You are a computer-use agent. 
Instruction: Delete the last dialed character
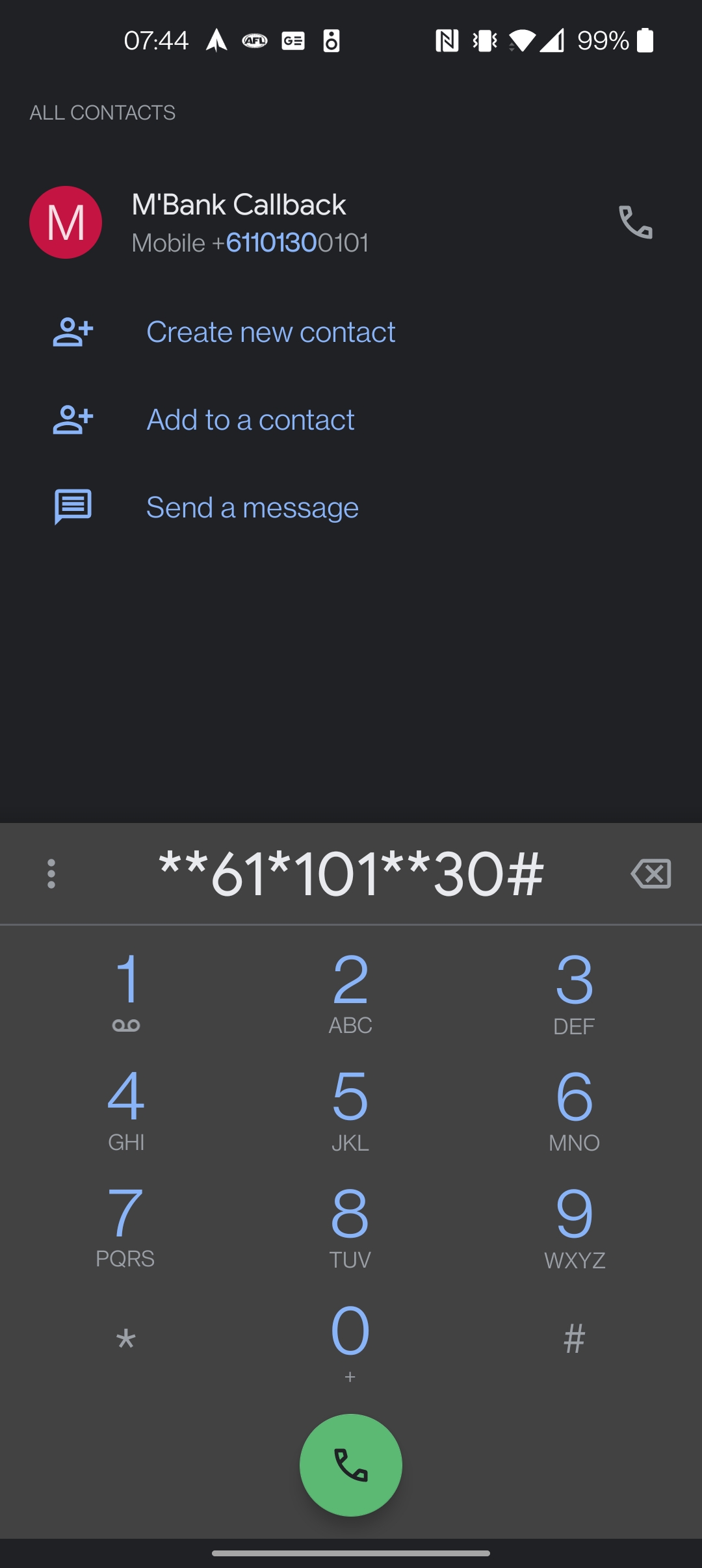click(651, 874)
